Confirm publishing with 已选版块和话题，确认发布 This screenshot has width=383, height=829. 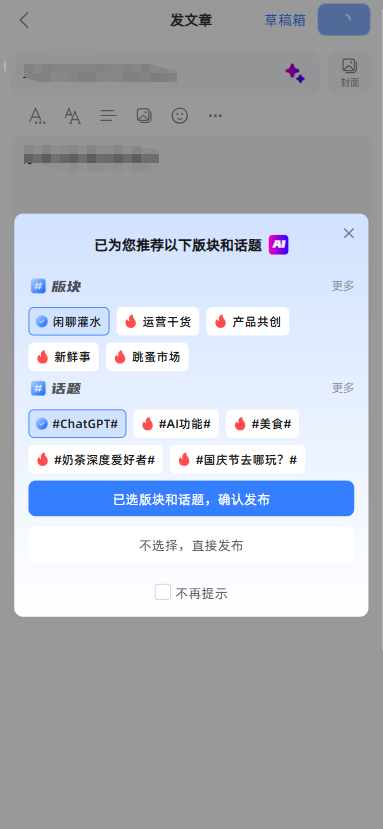click(191, 499)
